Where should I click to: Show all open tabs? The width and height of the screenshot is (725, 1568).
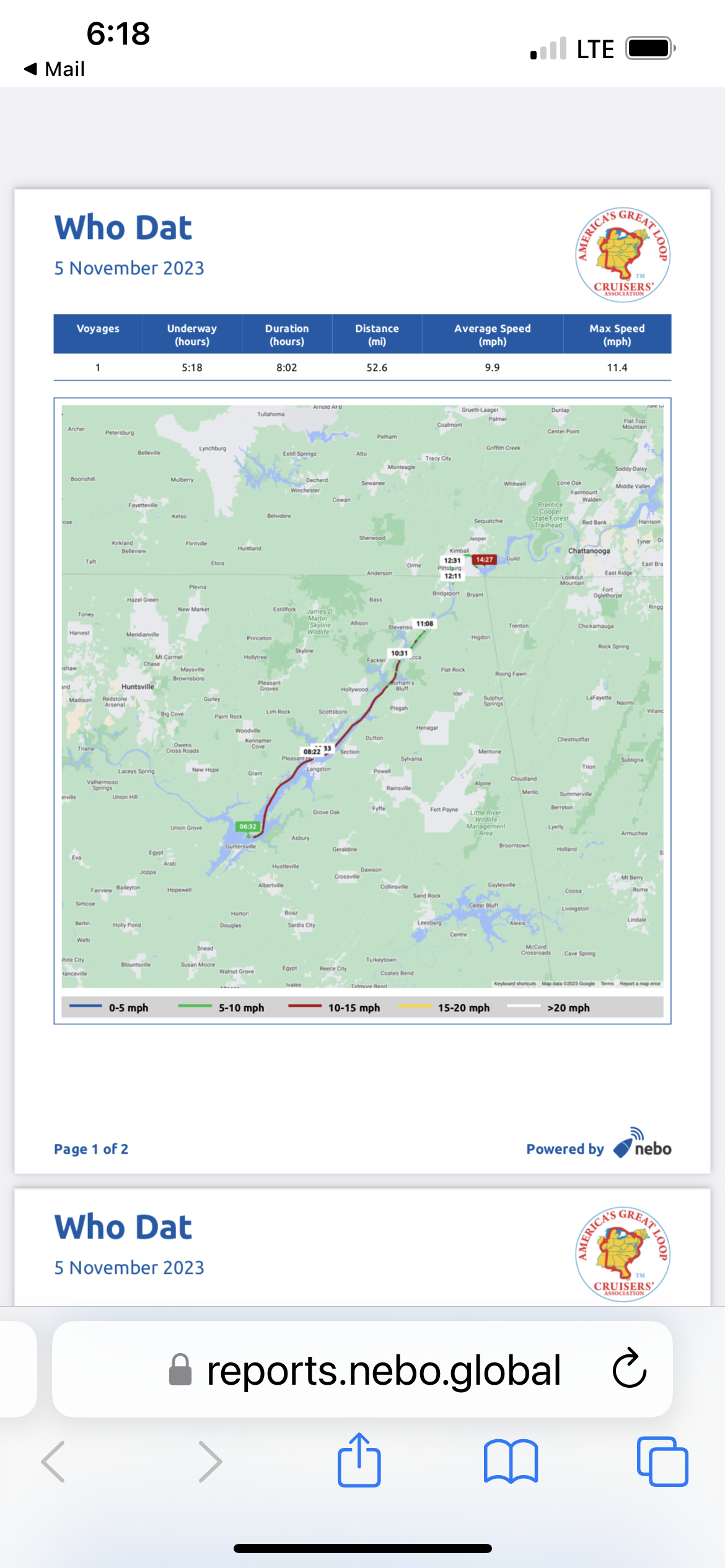(x=662, y=1461)
